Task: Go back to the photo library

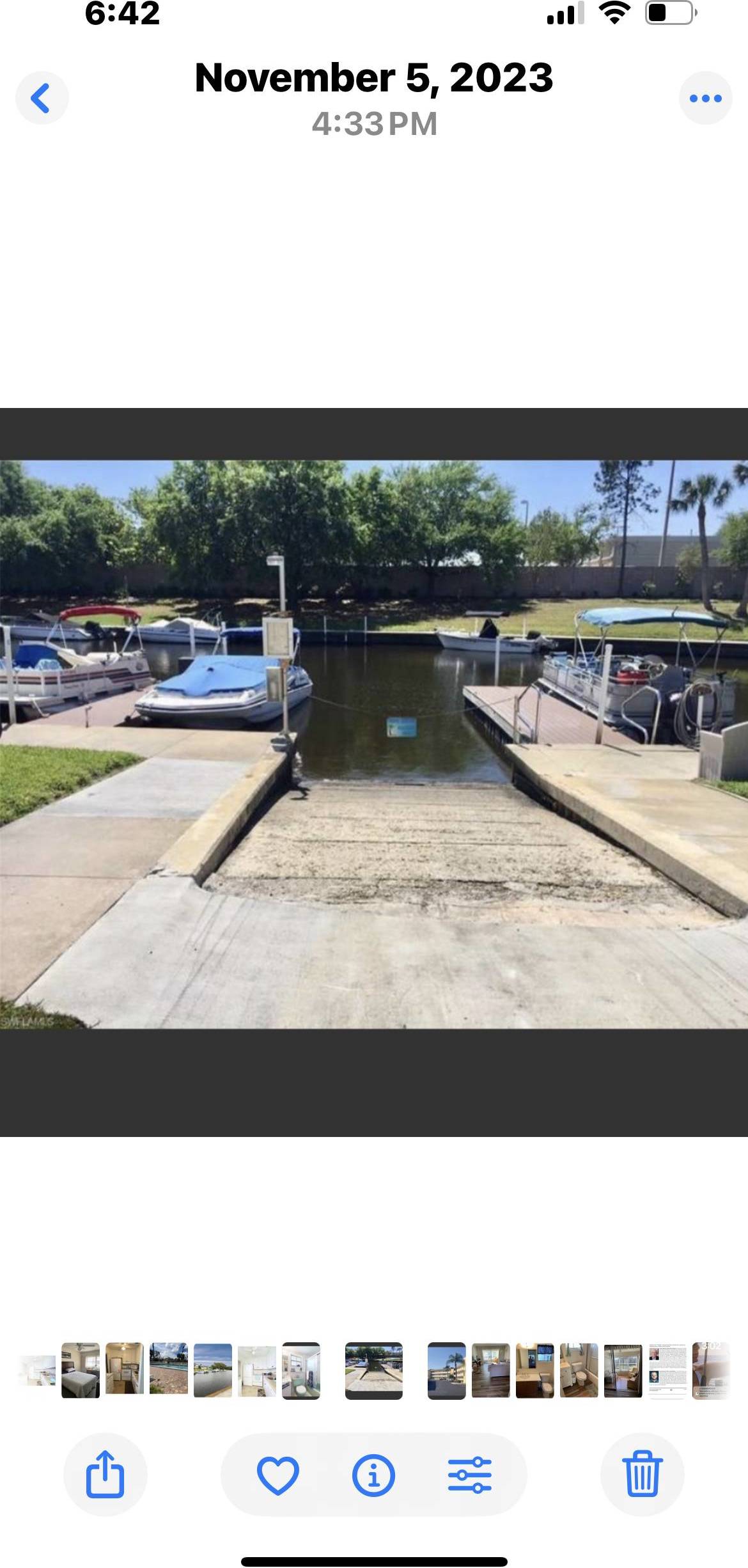Action: [42, 98]
